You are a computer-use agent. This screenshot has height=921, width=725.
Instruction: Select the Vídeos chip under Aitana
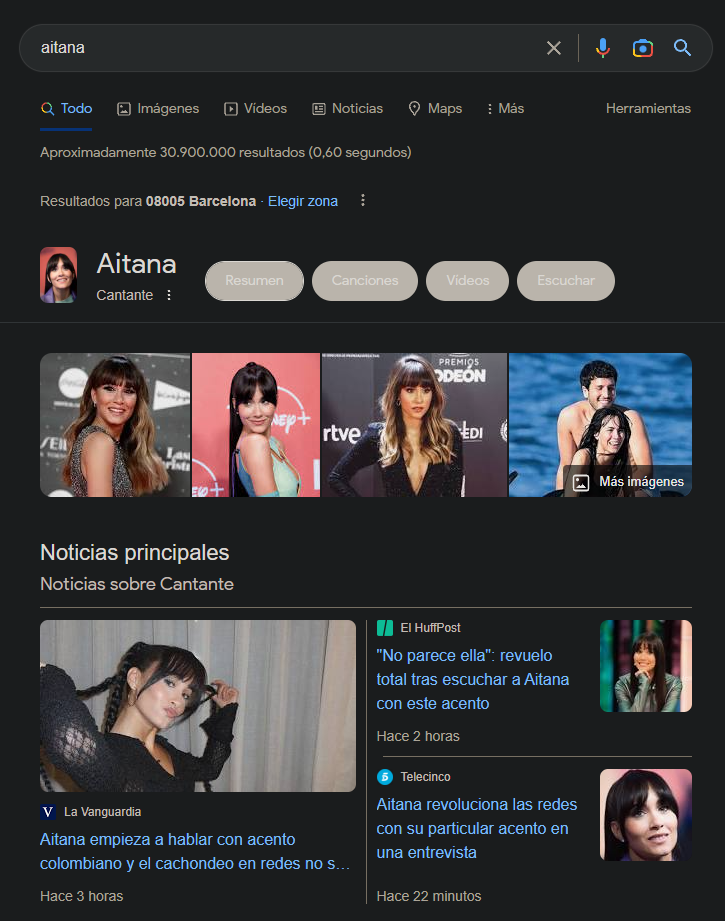(467, 281)
